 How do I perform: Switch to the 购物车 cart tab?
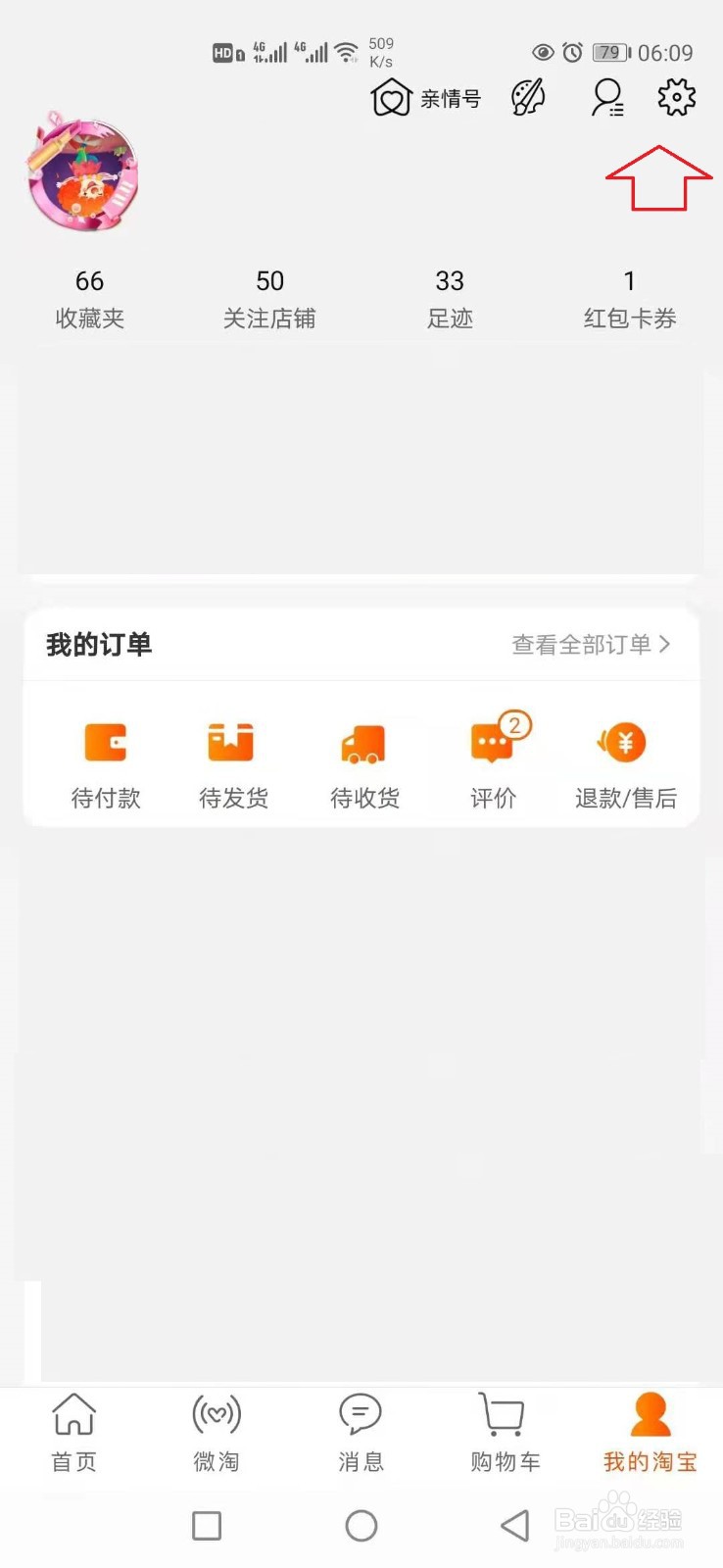(505, 1433)
